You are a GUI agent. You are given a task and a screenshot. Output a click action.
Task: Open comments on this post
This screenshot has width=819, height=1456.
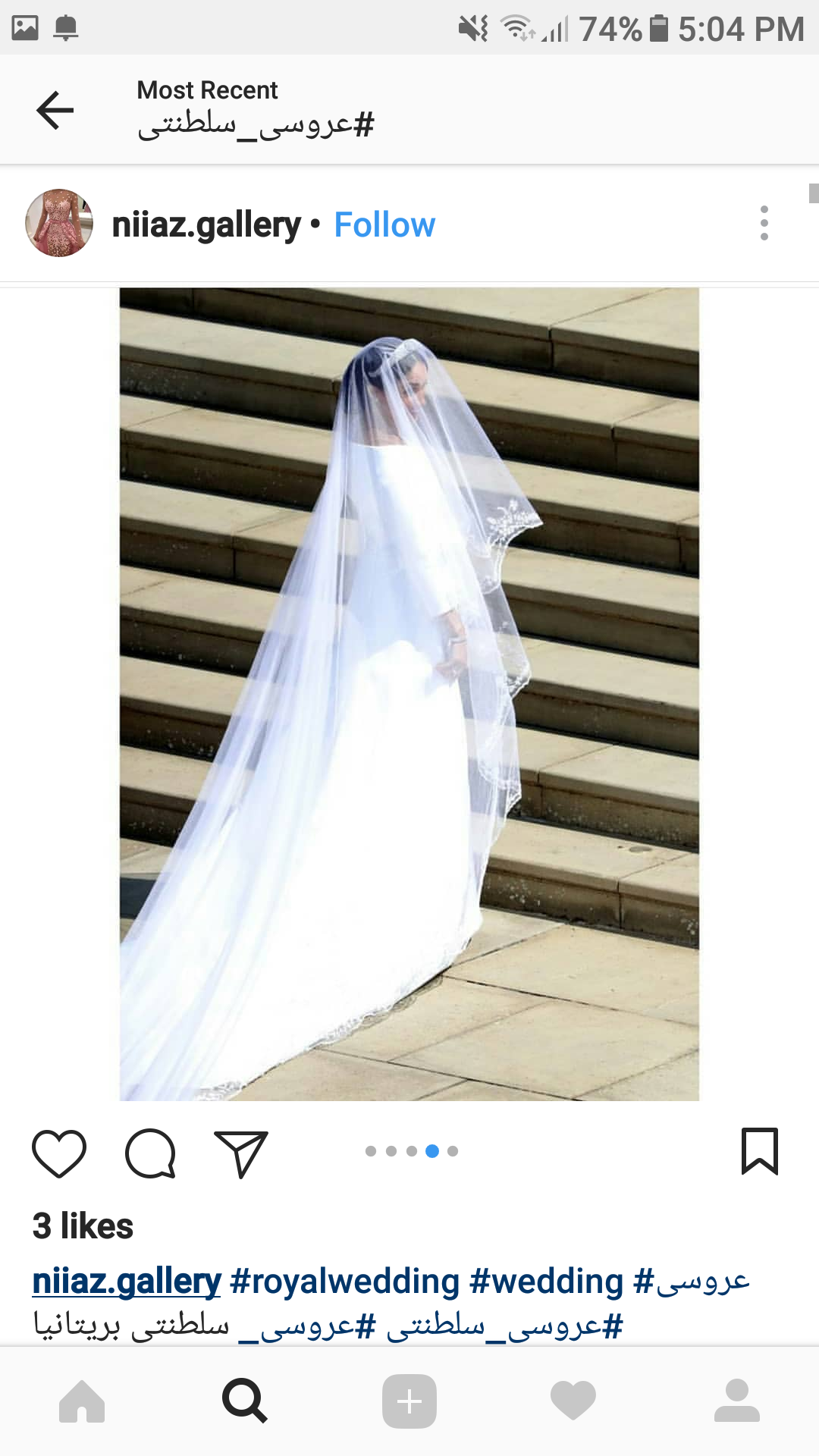click(x=150, y=1153)
